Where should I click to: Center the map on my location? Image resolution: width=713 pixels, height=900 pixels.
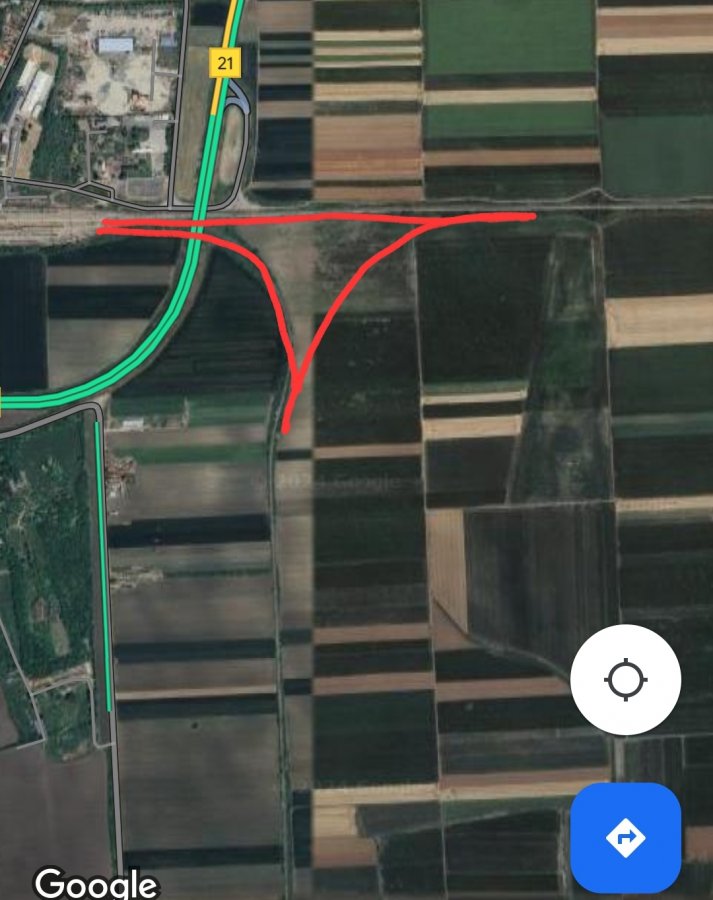click(x=625, y=680)
